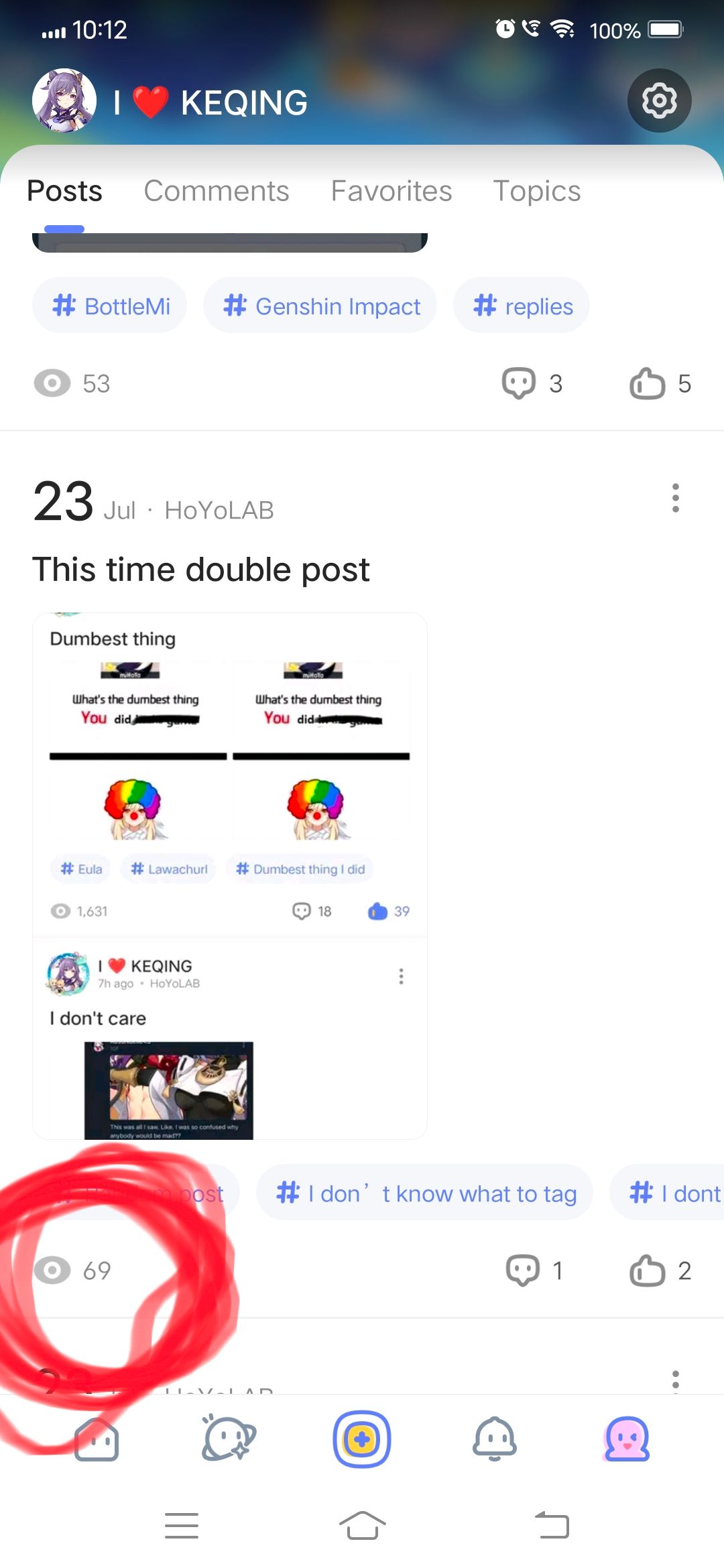The width and height of the screenshot is (724, 1568).
Task: Tap the 'I don't know what to tag' chip
Action: point(425,1193)
